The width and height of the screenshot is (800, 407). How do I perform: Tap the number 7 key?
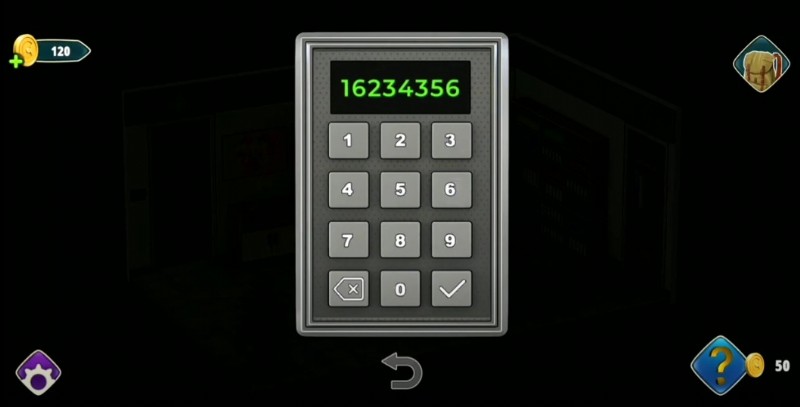348,239
